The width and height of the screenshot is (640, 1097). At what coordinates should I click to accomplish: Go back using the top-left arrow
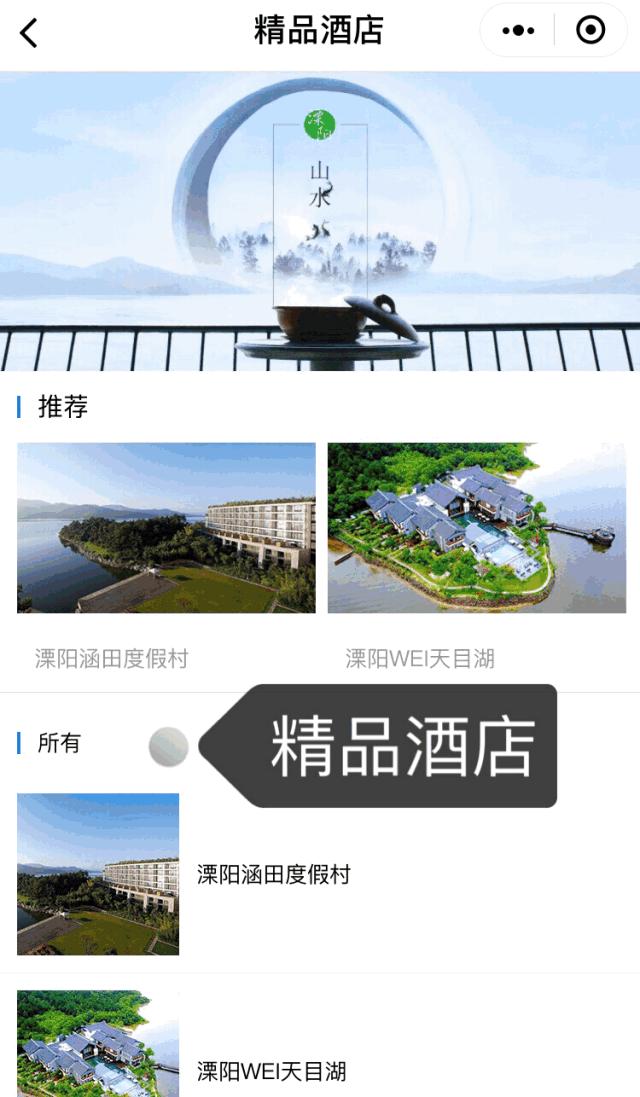point(28,33)
